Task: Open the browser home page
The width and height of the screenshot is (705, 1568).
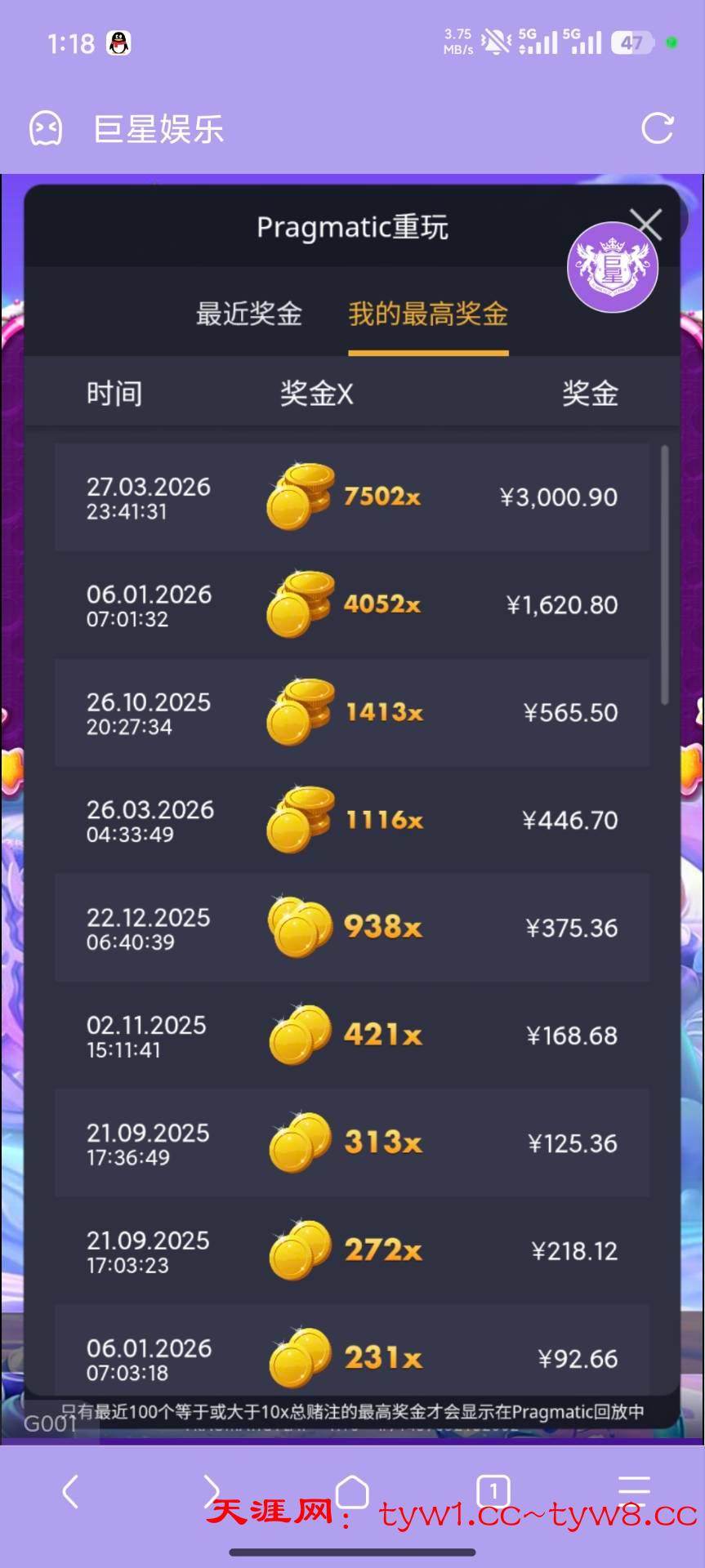Action: [x=352, y=1491]
